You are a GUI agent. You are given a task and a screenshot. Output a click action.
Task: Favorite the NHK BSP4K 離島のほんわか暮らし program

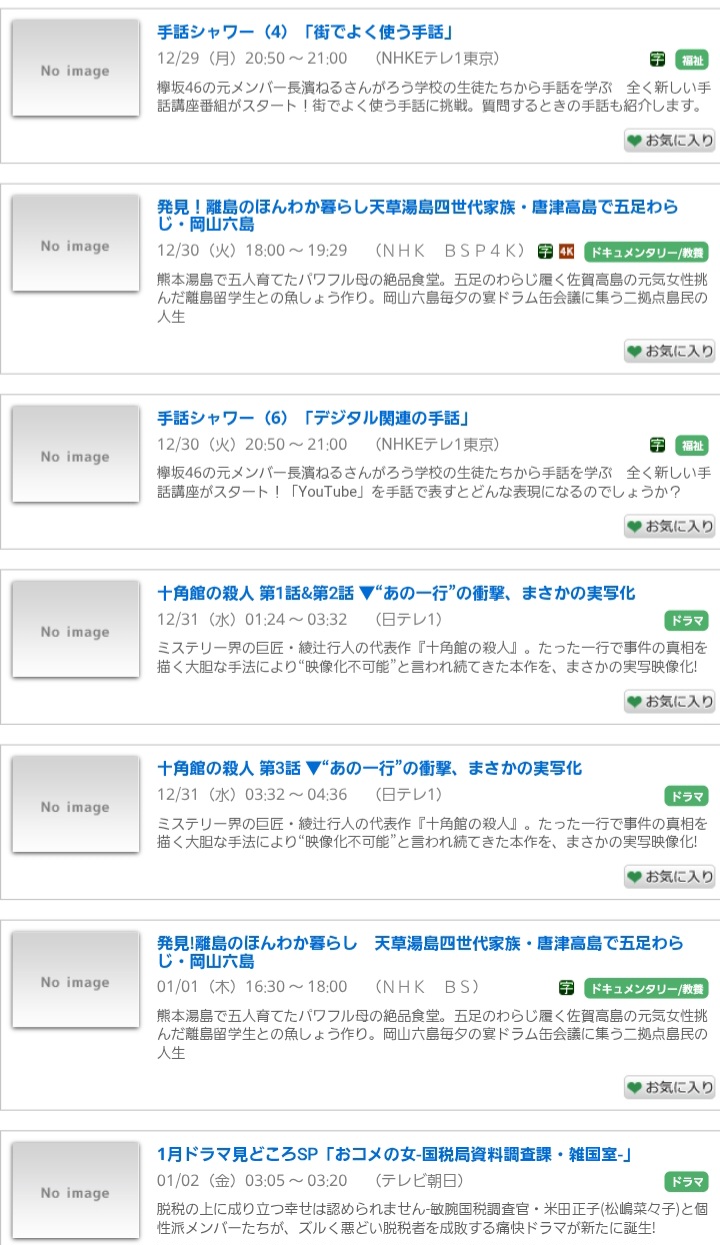click(669, 351)
